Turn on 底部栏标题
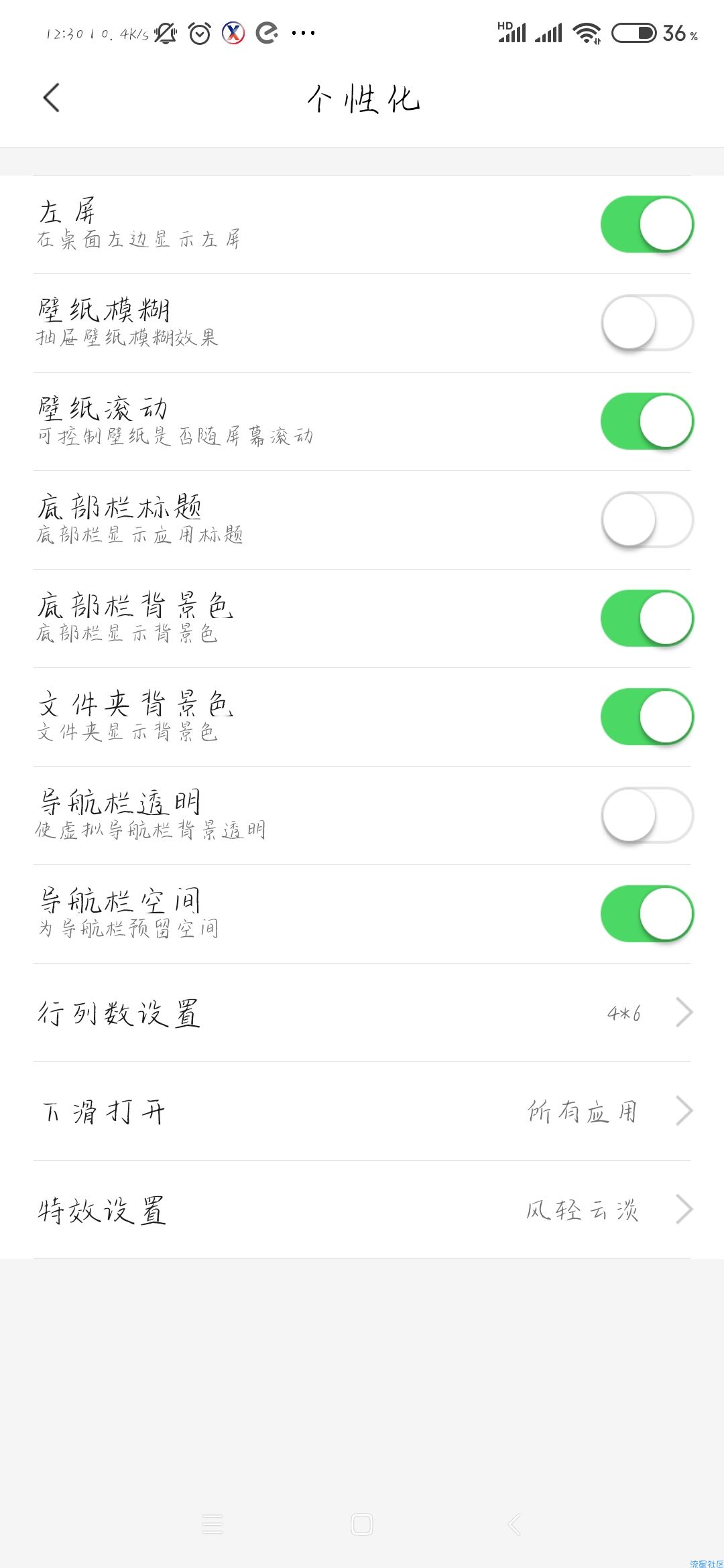Viewport: 724px width, 1568px height. 647,520
